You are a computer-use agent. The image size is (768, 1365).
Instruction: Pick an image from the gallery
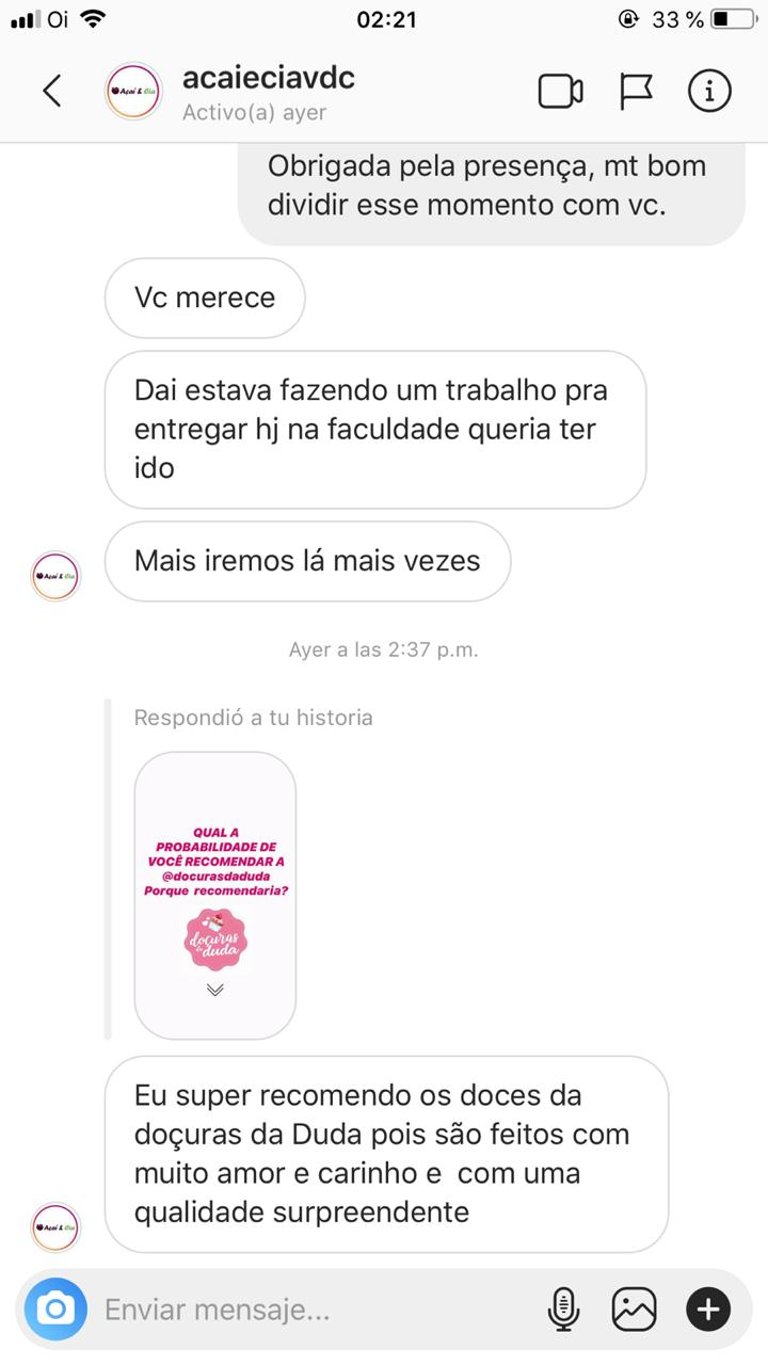tap(634, 1308)
